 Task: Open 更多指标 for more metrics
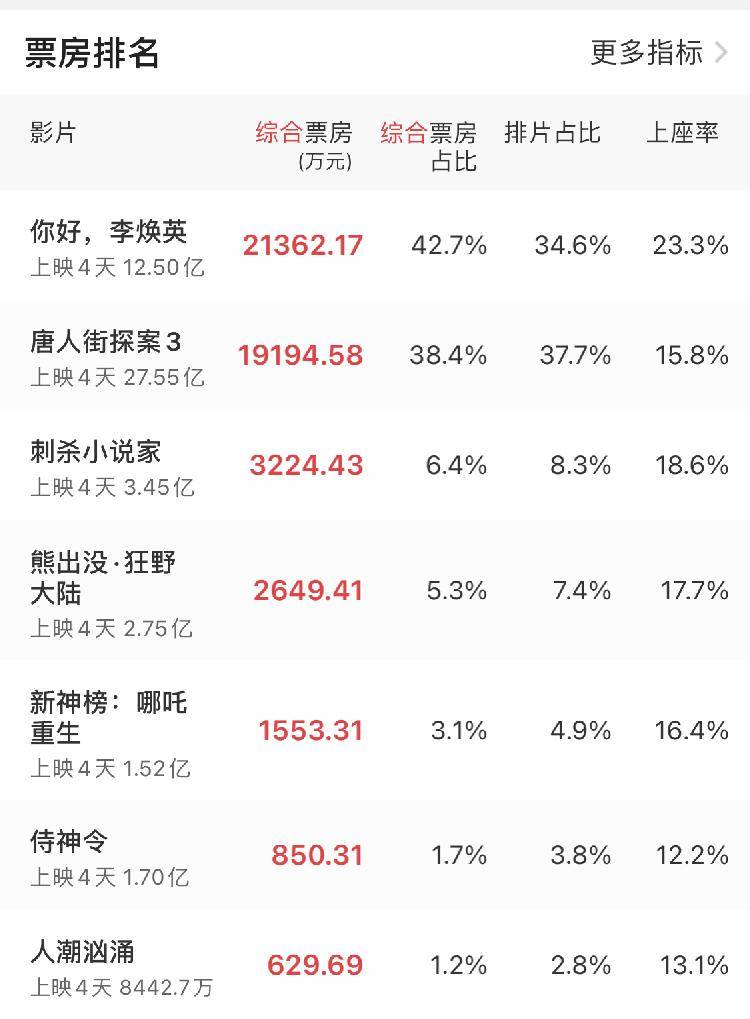click(658, 52)
